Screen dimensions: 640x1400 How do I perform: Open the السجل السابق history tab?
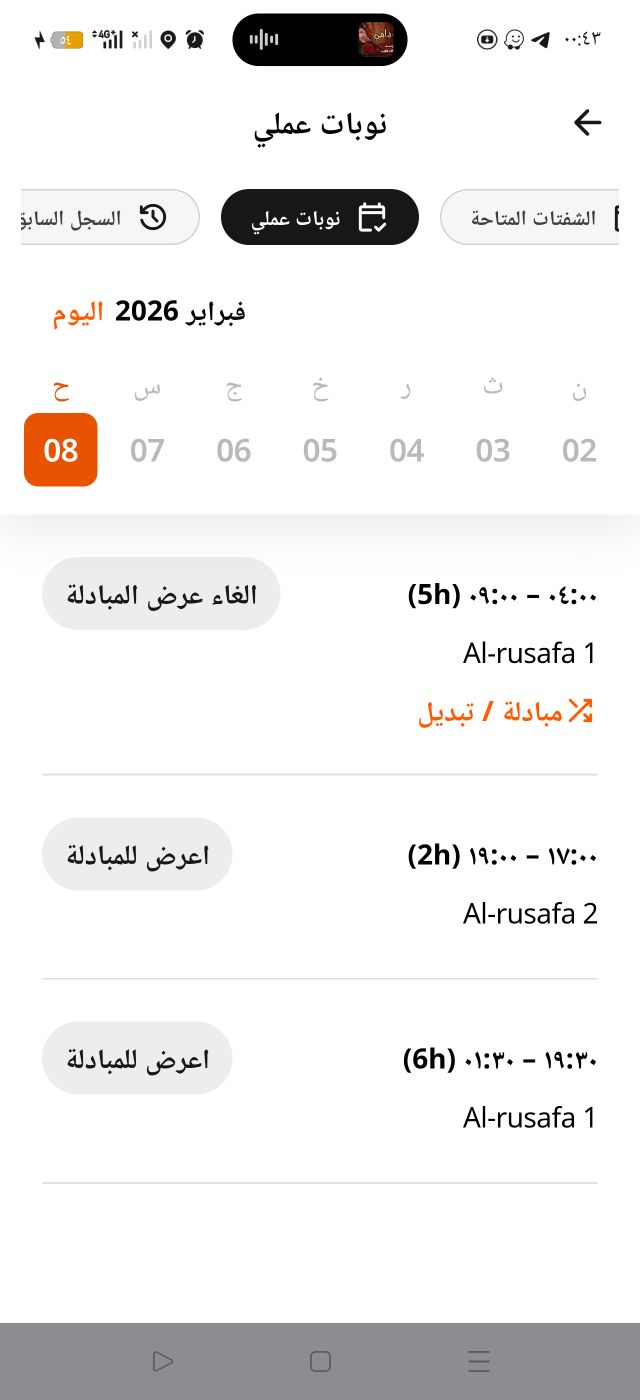pyautogui.click(x=110, y=217)
